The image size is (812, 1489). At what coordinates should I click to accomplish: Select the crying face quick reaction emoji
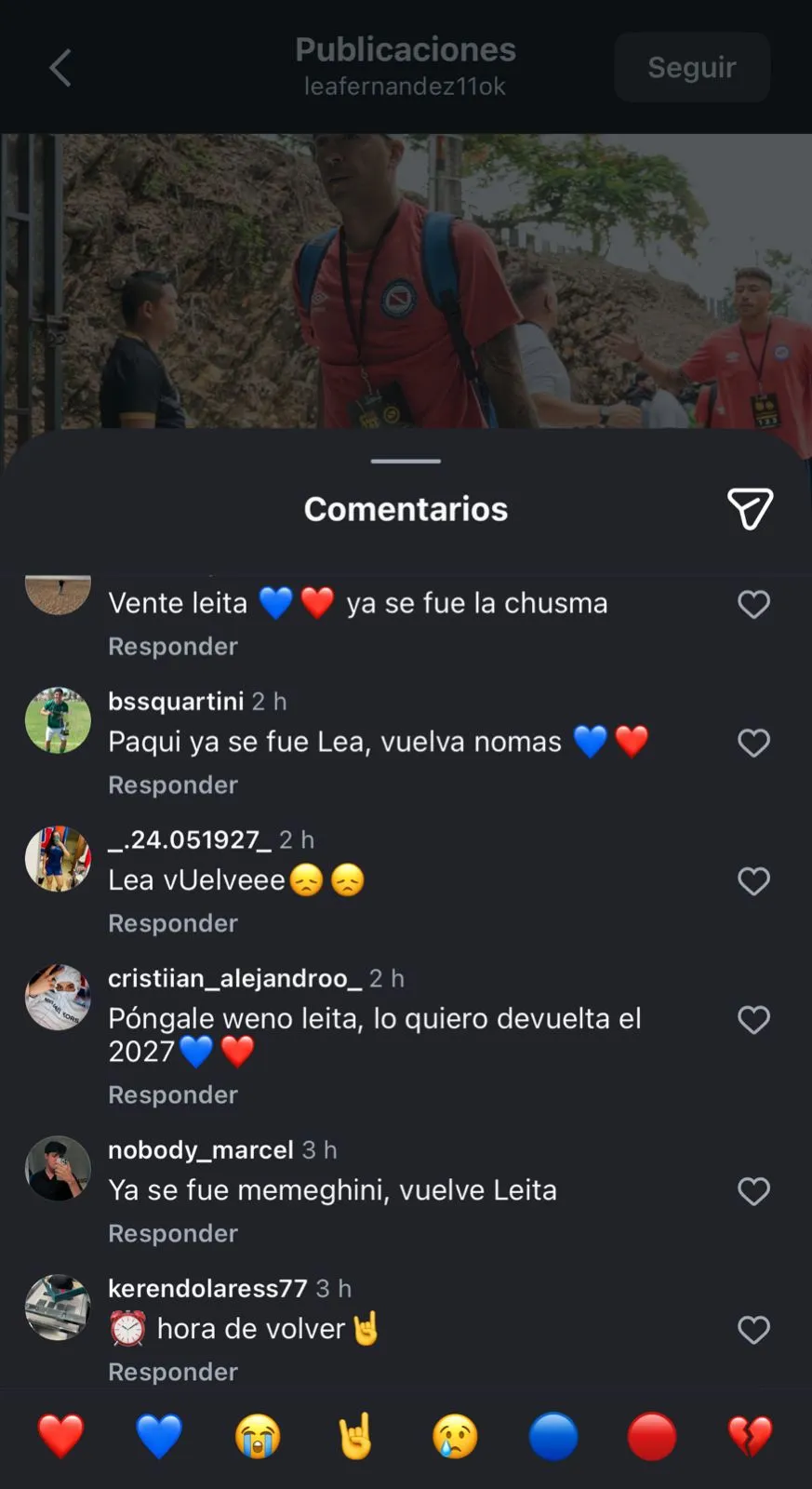(257, 1436)
